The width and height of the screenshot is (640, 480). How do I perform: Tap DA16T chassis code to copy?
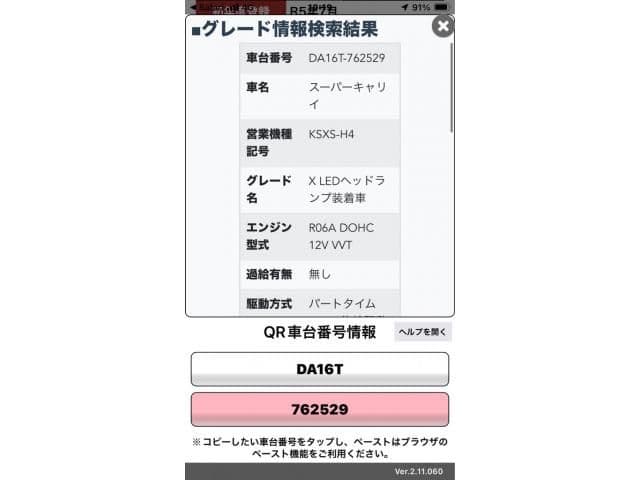point(320,369)
